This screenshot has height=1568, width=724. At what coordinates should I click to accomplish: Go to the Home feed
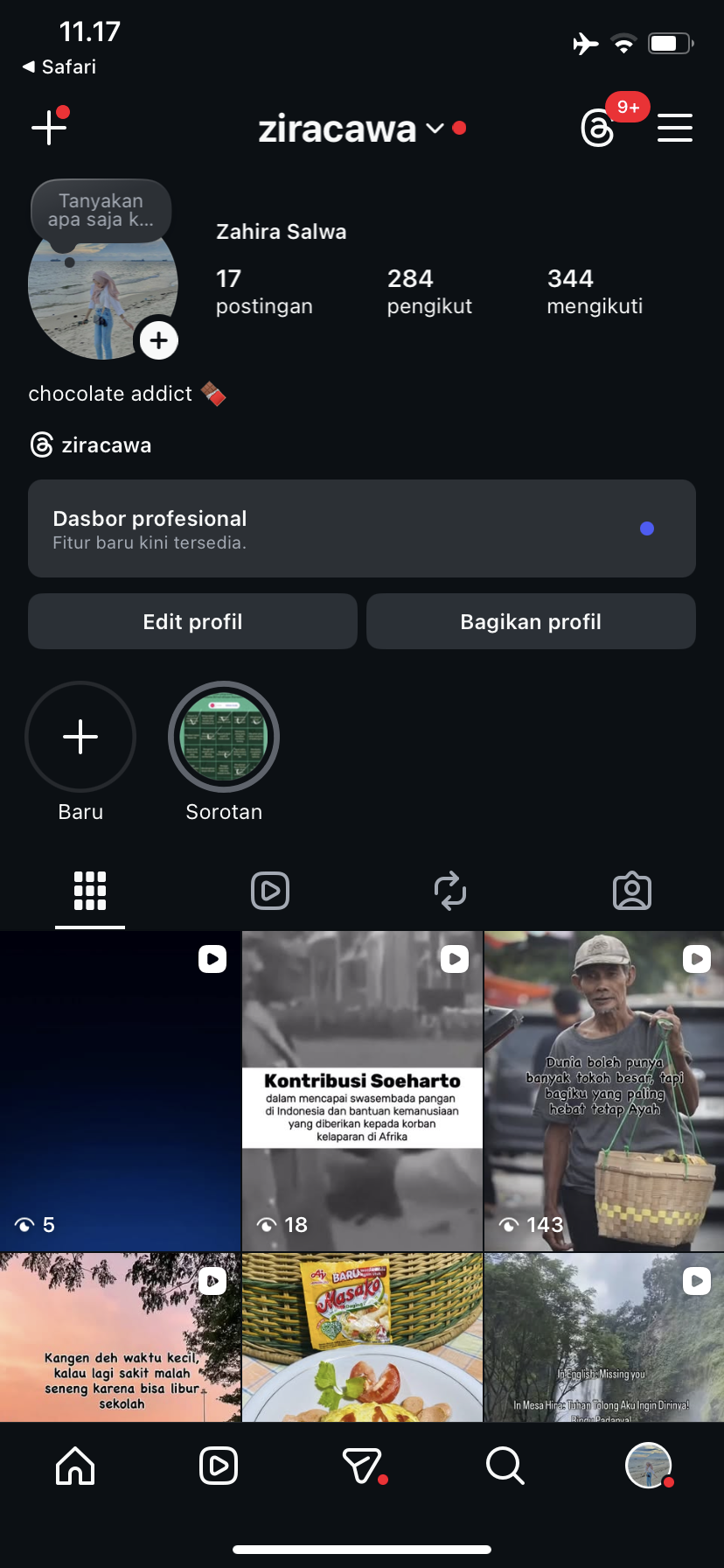(75, 1466)
